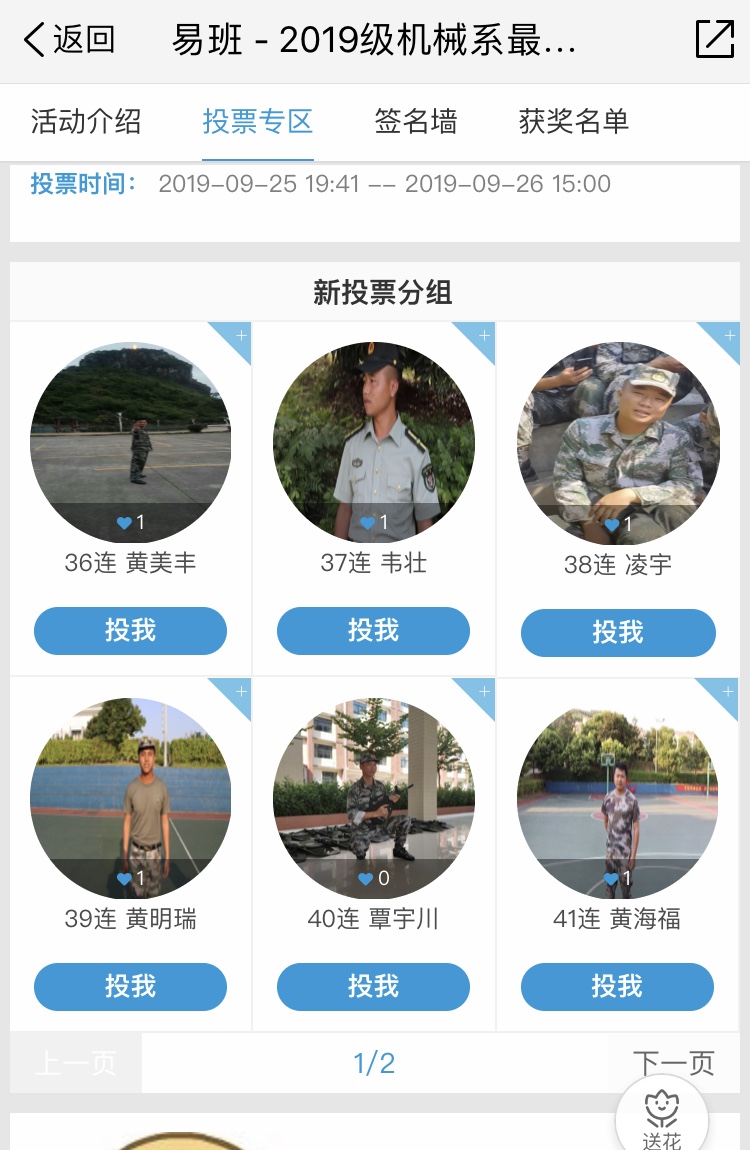
Task: Open the share icon in the title bar
Action: coord(714,40)
